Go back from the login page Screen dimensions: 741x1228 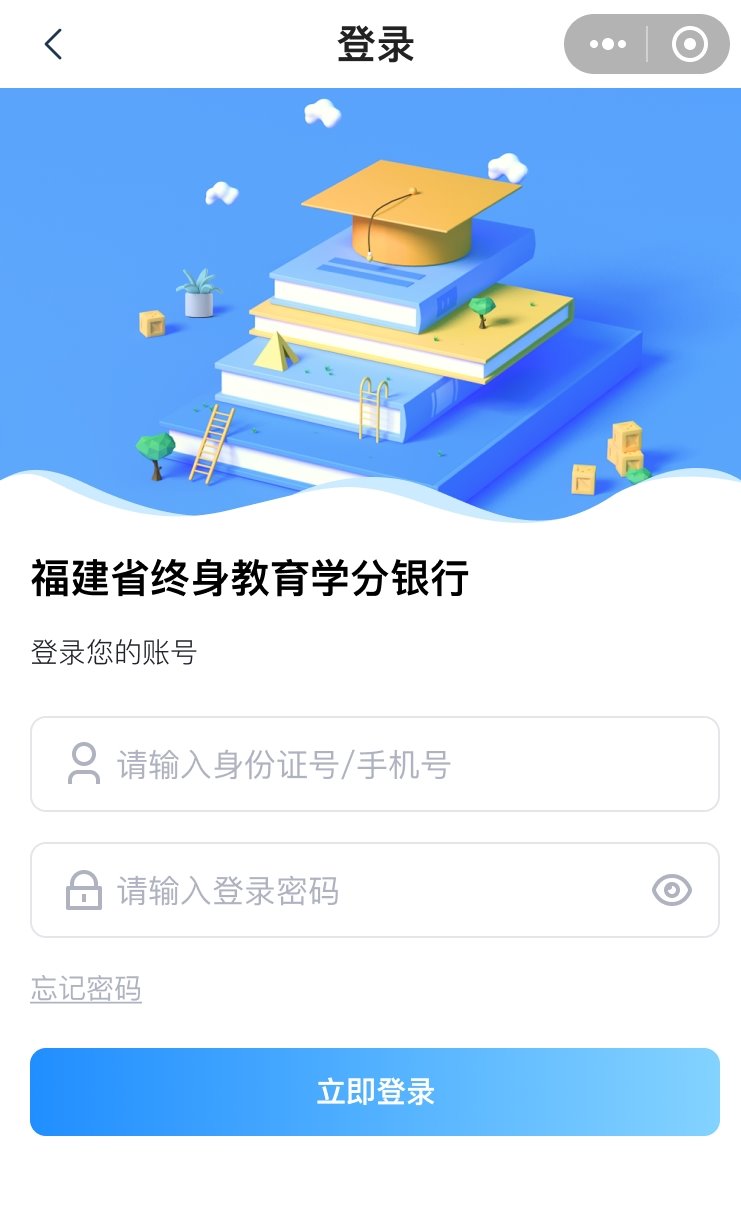coord(53,44)
